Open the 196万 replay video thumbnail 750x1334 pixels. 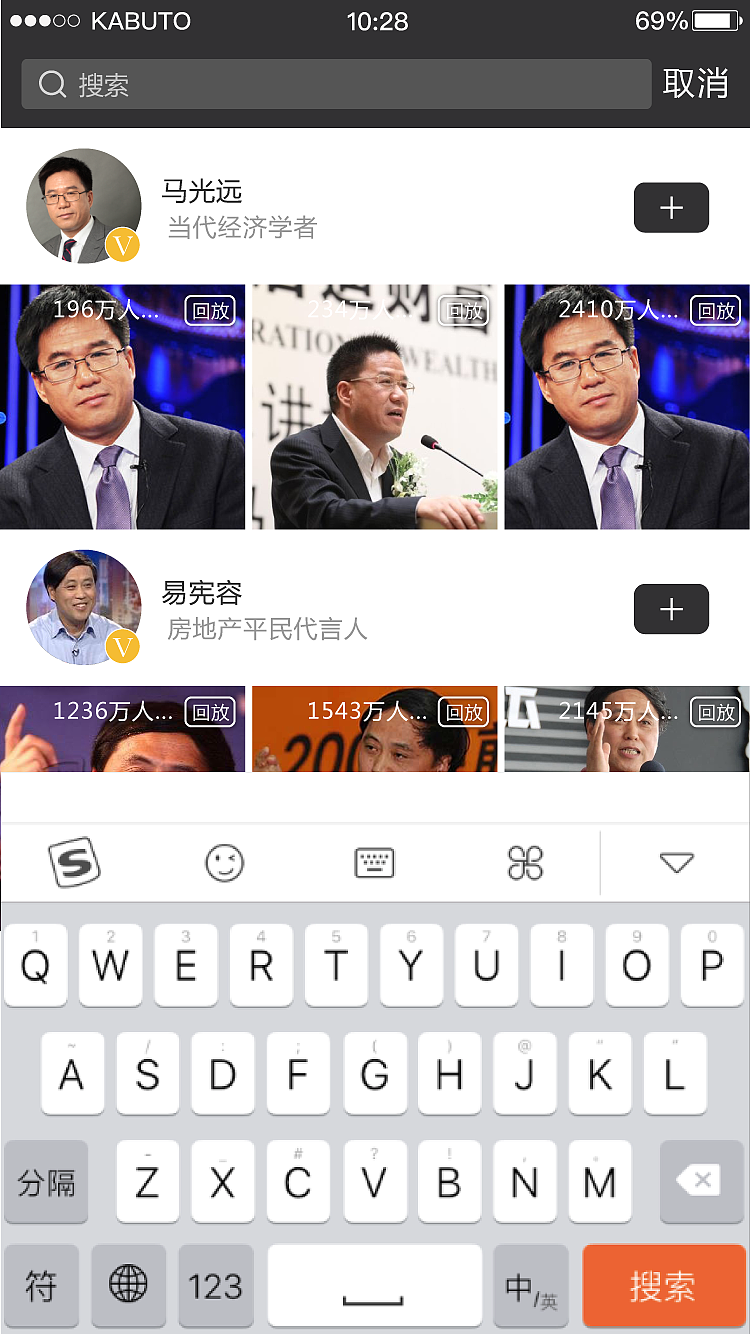[x=123, y=407]
